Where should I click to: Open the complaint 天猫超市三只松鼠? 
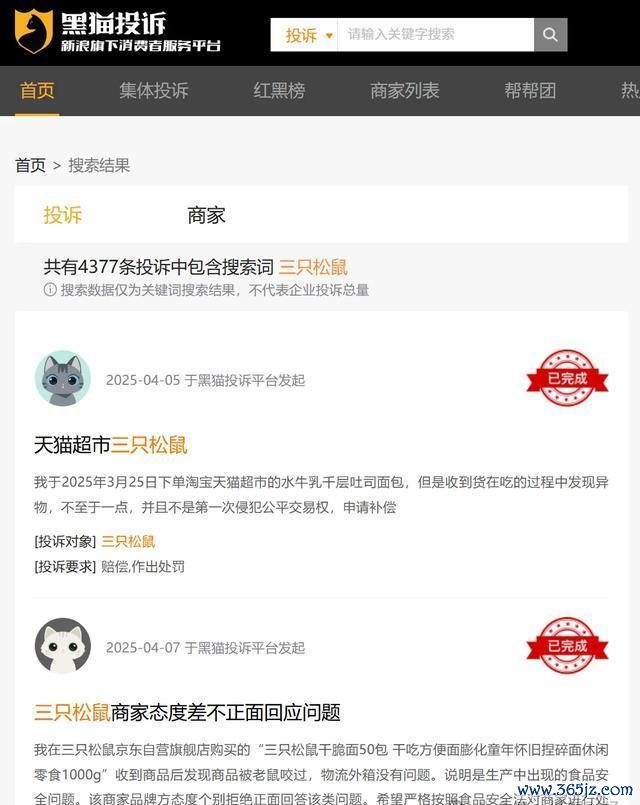click(111, 445)
